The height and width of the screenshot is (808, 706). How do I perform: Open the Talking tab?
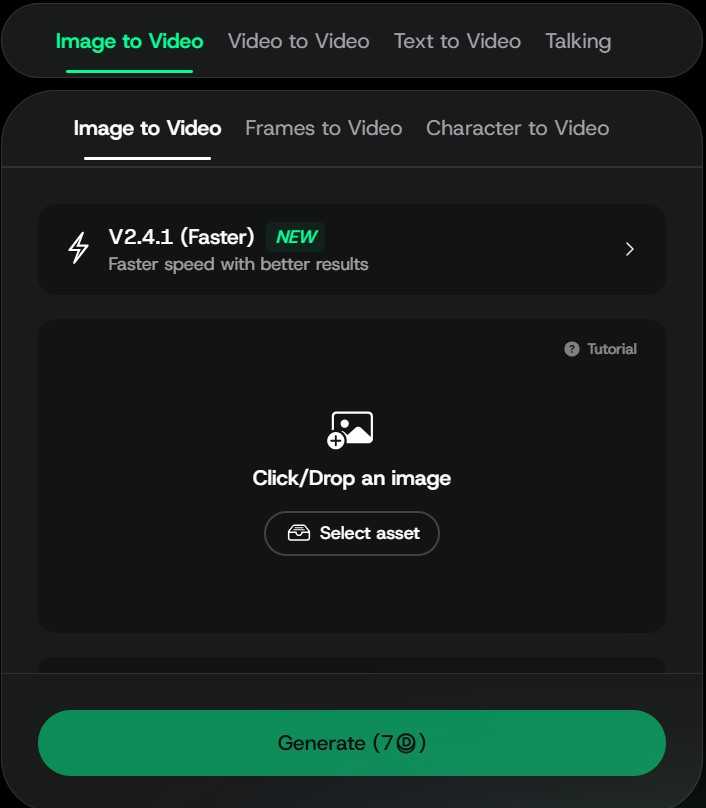[578, 41]
